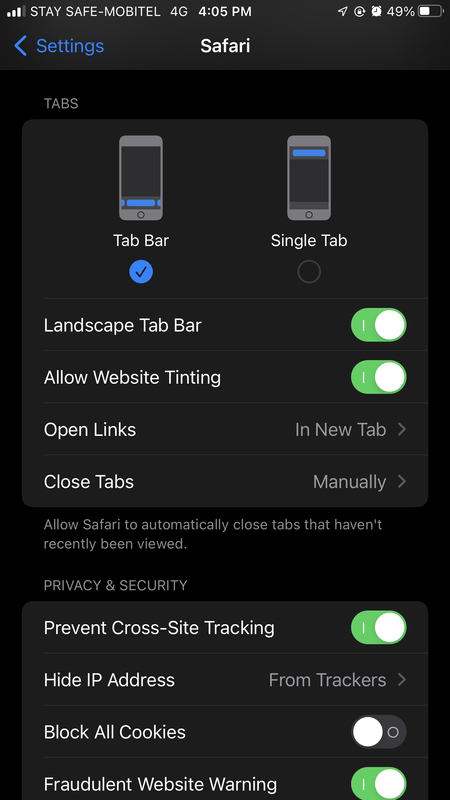Screen dimensions: 450x800
Task: Open Hide IP Address options
Action: (x=224, y=680)
